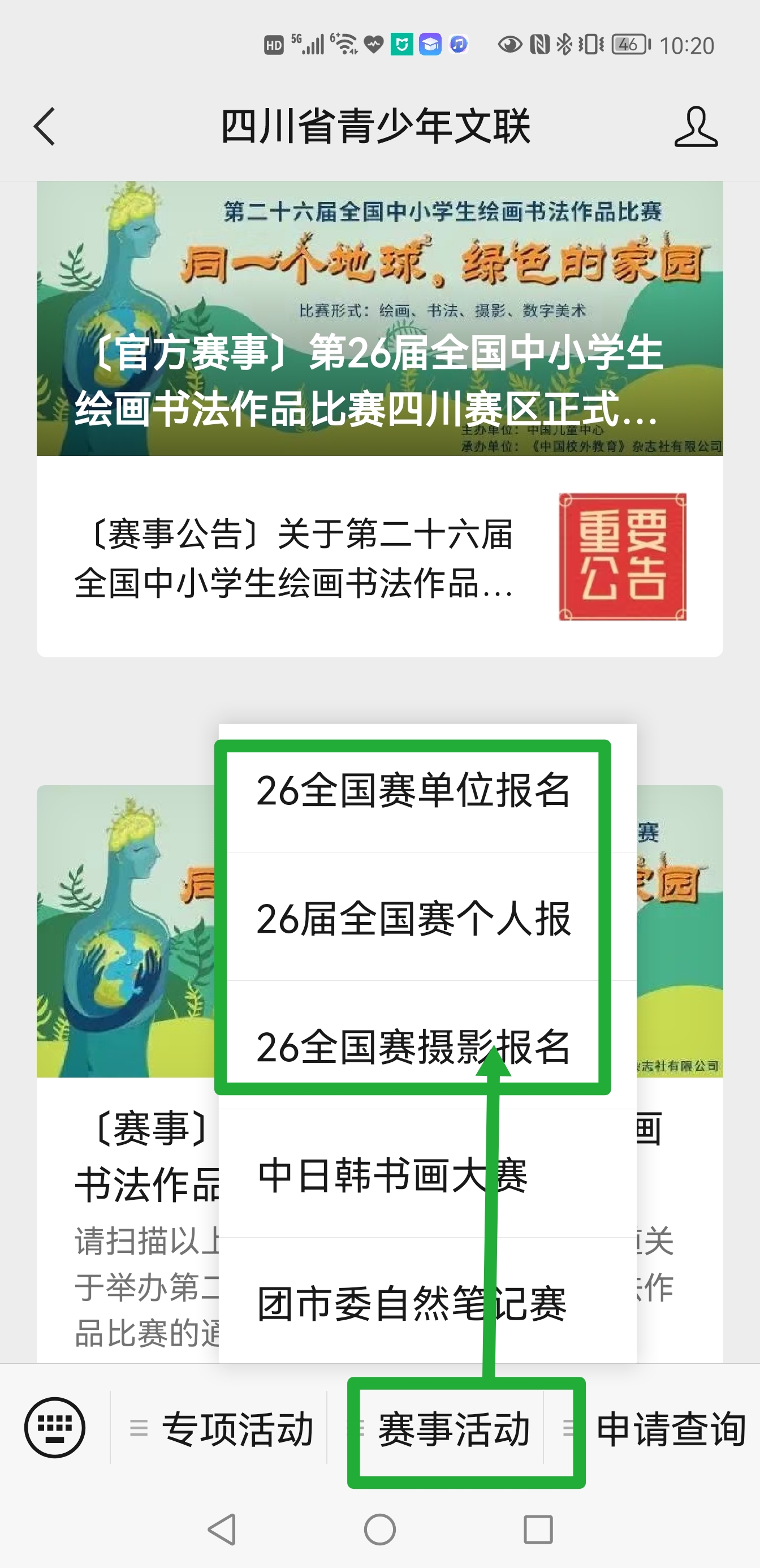This screenshot has width=760, height=1568.
Task: Expand the 申请查询 bottom menu
Action: pos(653,1428)
